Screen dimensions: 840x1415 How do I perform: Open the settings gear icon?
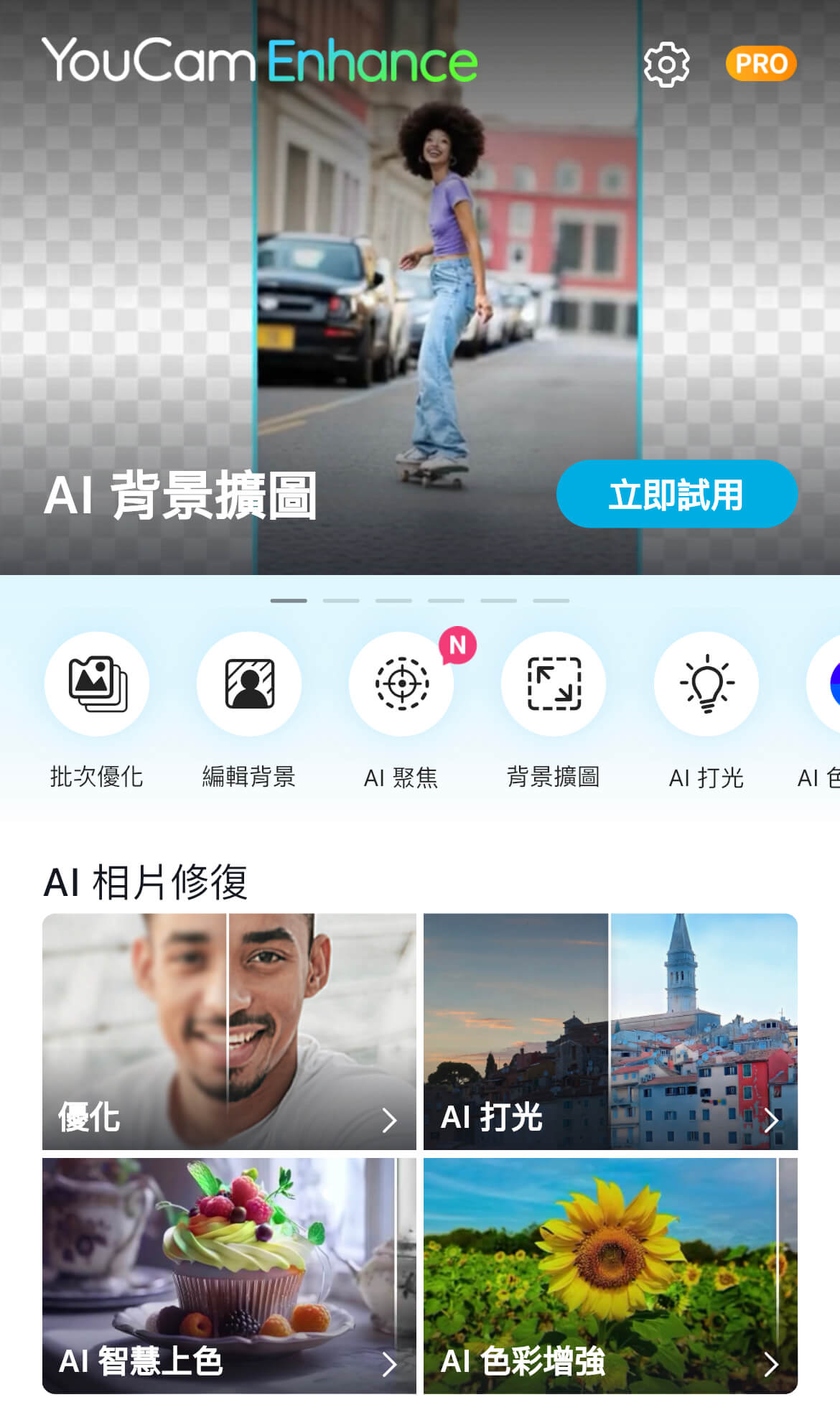666,65
